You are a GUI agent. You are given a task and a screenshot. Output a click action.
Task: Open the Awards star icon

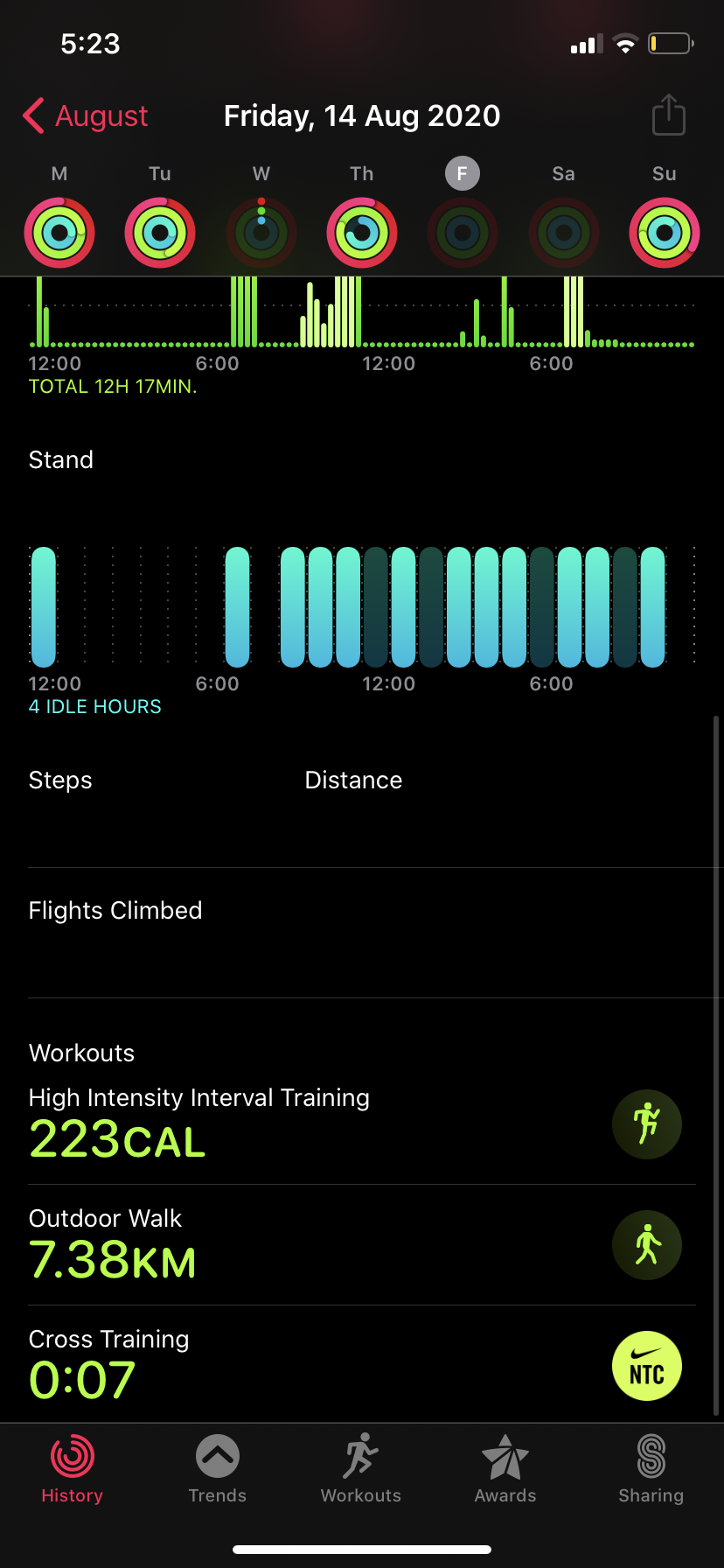click(505, 1468)
